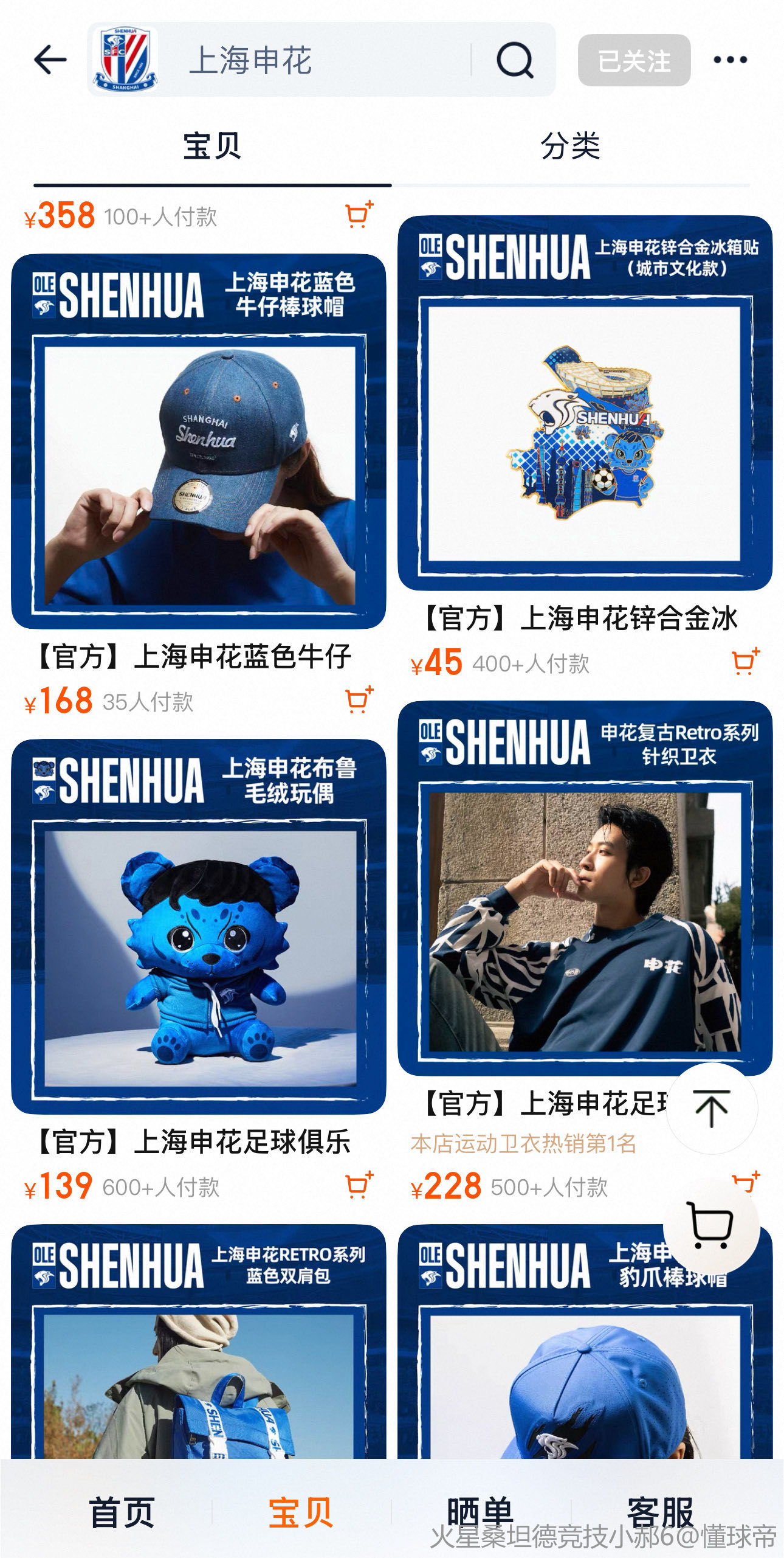Tap the magnifier search icon
This screenshot has height=1558, width=784.
[515, 60]
